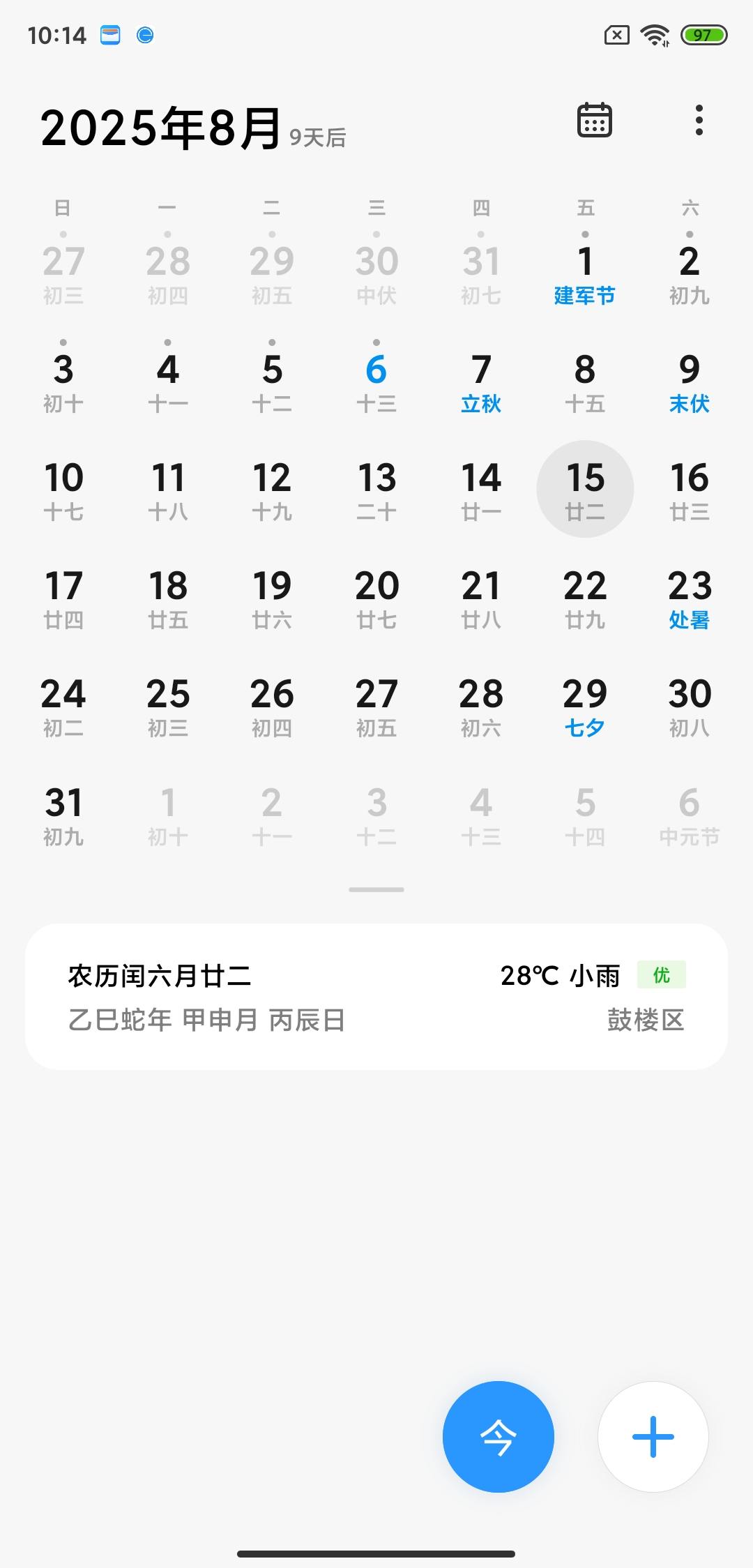Select August 6 highlighted in blue

[376, 382]
